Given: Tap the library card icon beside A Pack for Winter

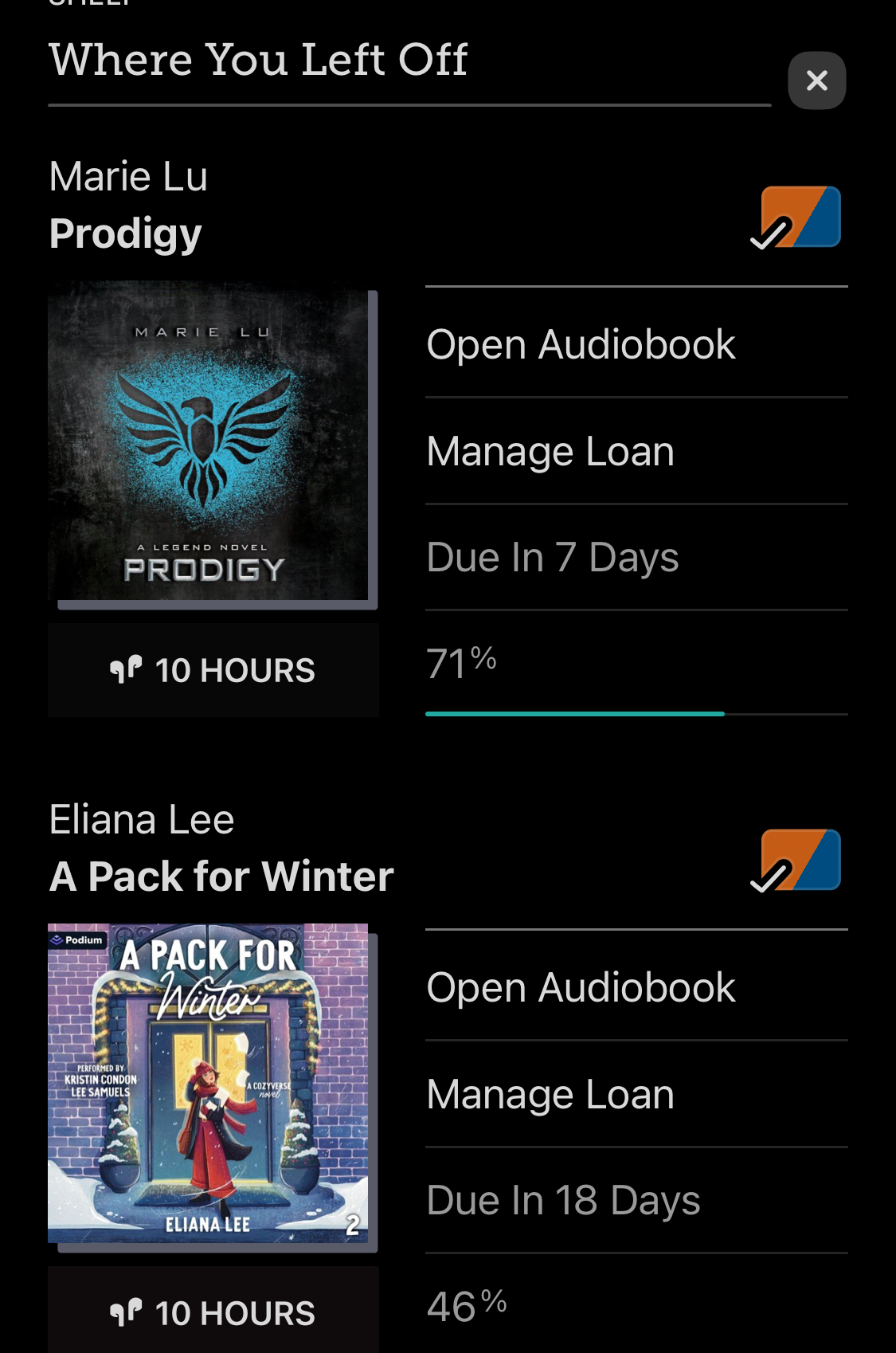Looking at the screenshot, I should point(798,861).
